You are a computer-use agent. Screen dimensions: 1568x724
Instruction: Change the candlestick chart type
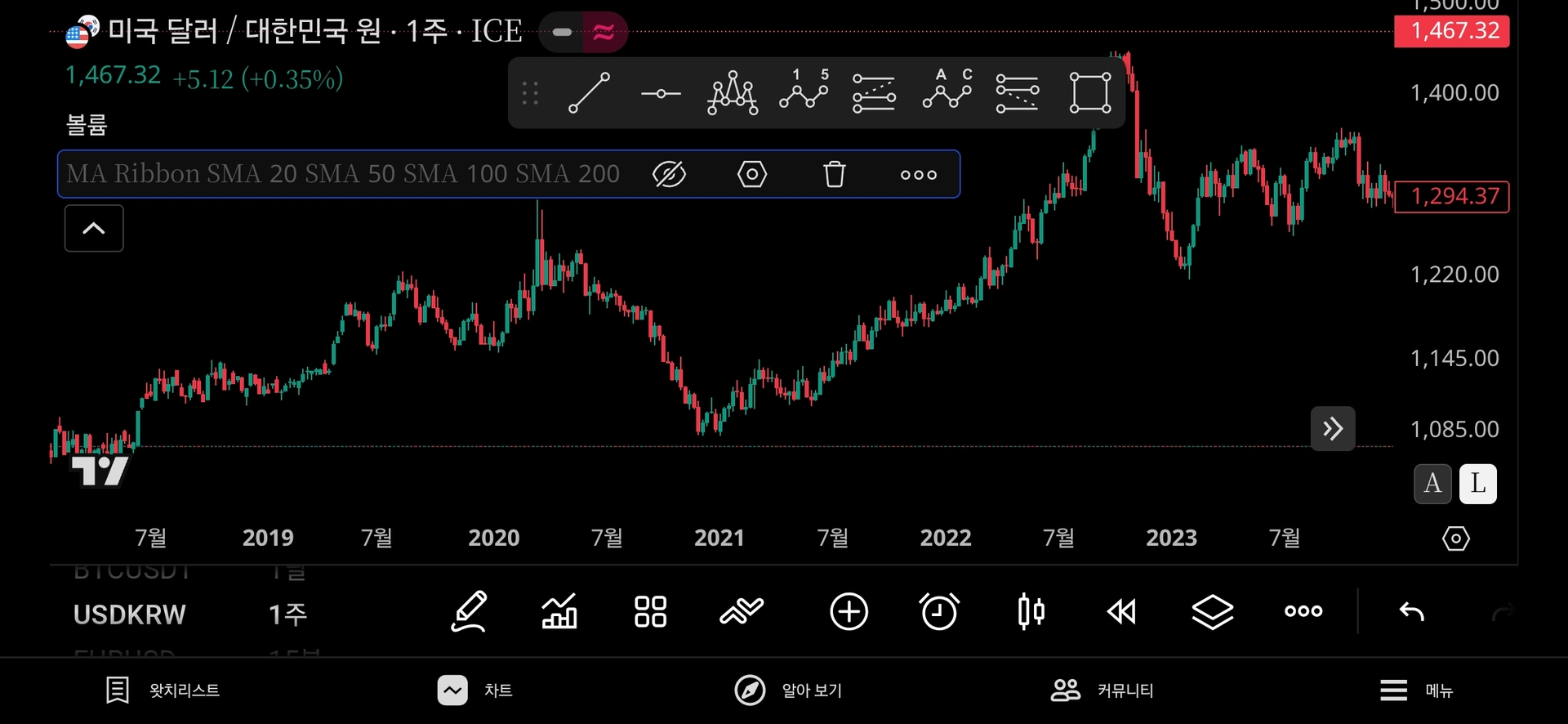pos(1031,611)
